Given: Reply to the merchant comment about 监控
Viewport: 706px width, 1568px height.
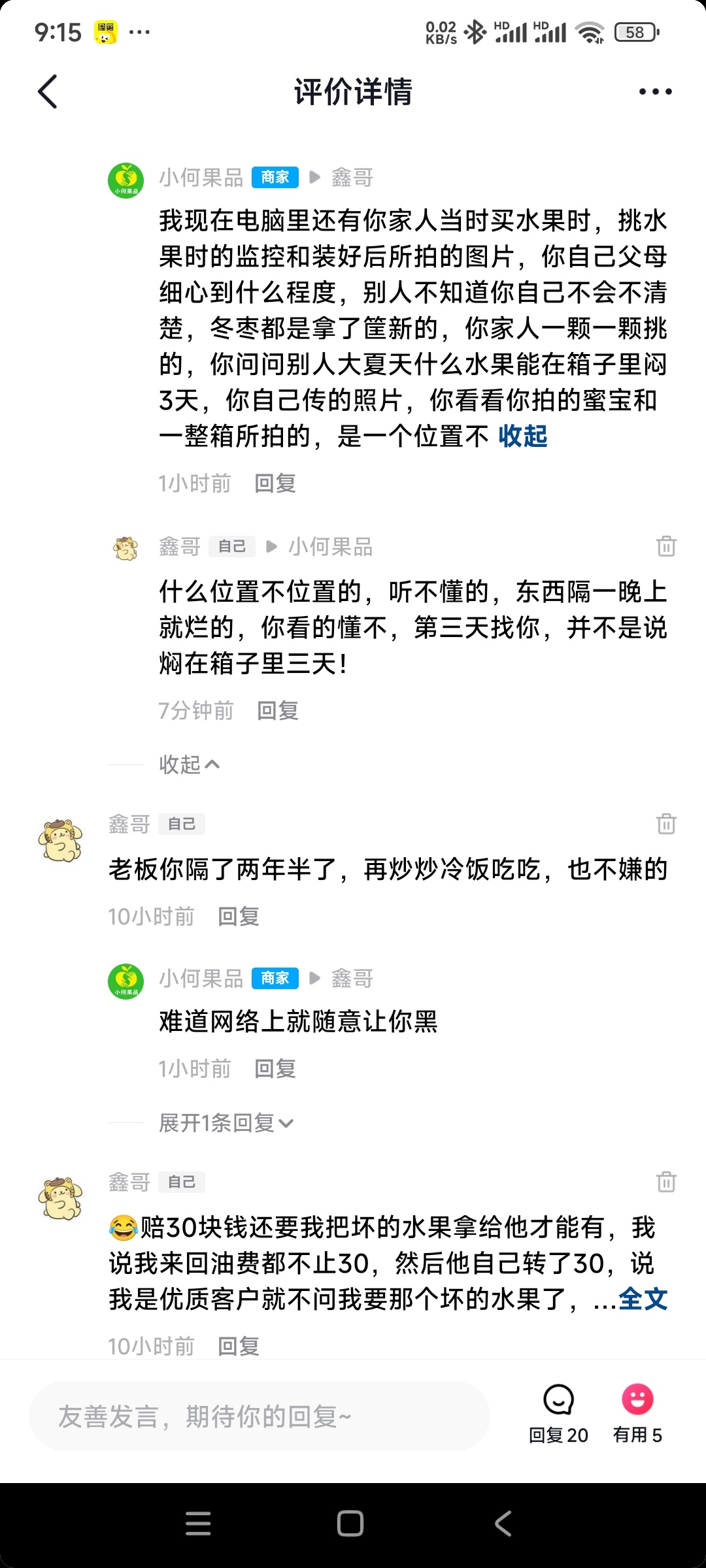Looking at the screenshot, I should pyautogui.click(x=275, y=483).
